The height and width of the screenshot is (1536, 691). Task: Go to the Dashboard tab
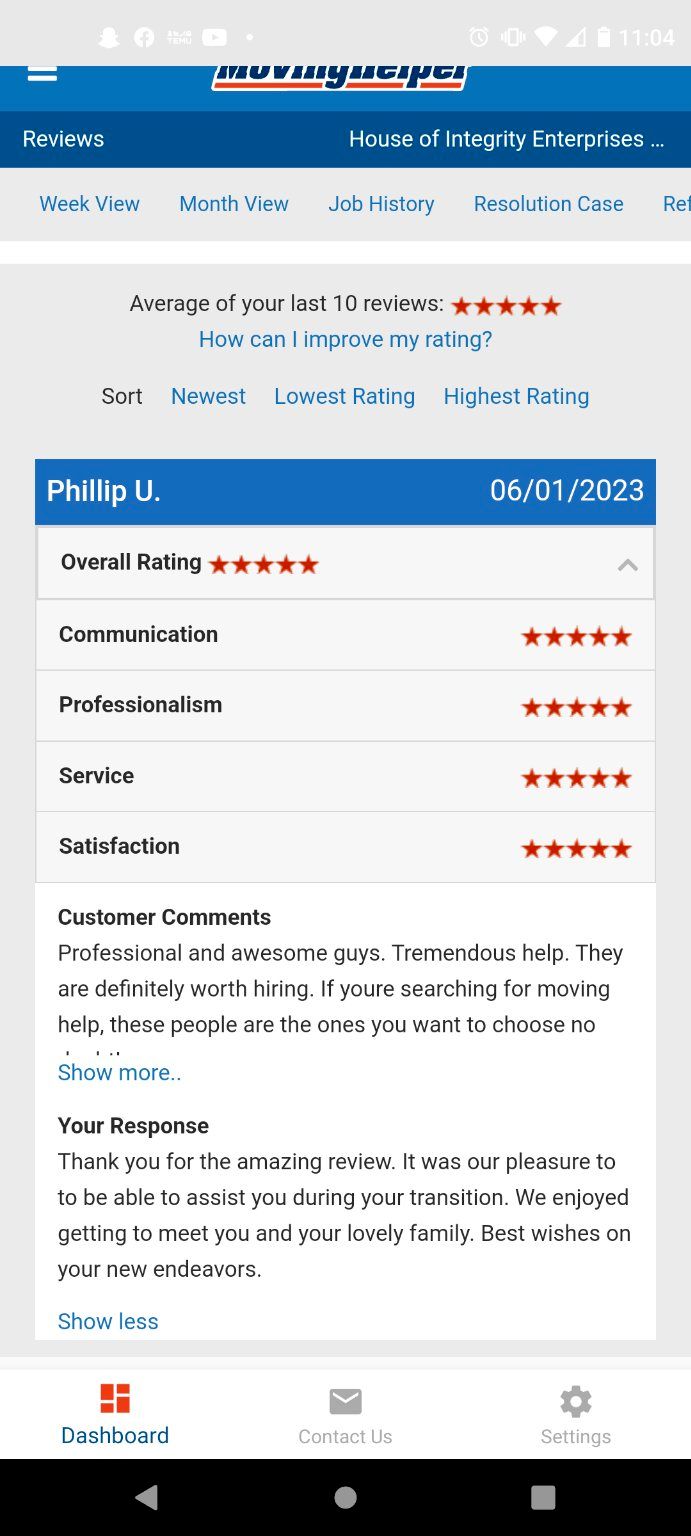tap(115, 1414)
